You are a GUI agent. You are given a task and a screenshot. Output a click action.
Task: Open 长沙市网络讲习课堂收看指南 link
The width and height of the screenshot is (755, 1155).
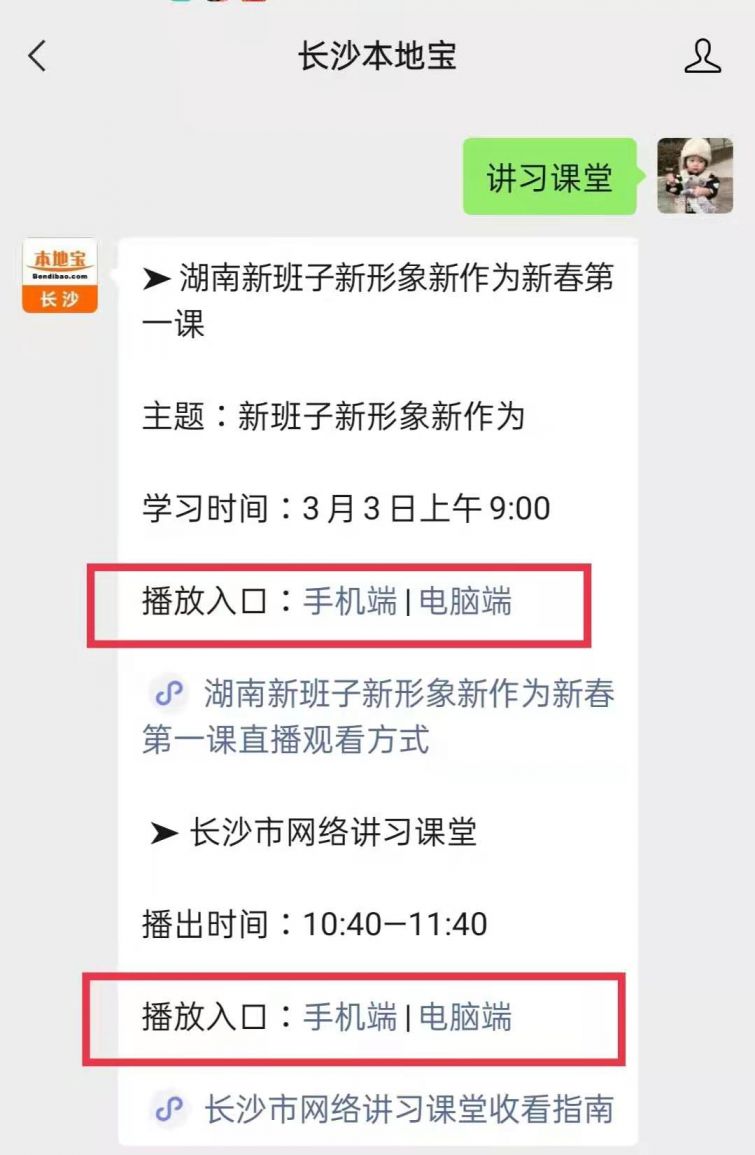click(408, 1108)
